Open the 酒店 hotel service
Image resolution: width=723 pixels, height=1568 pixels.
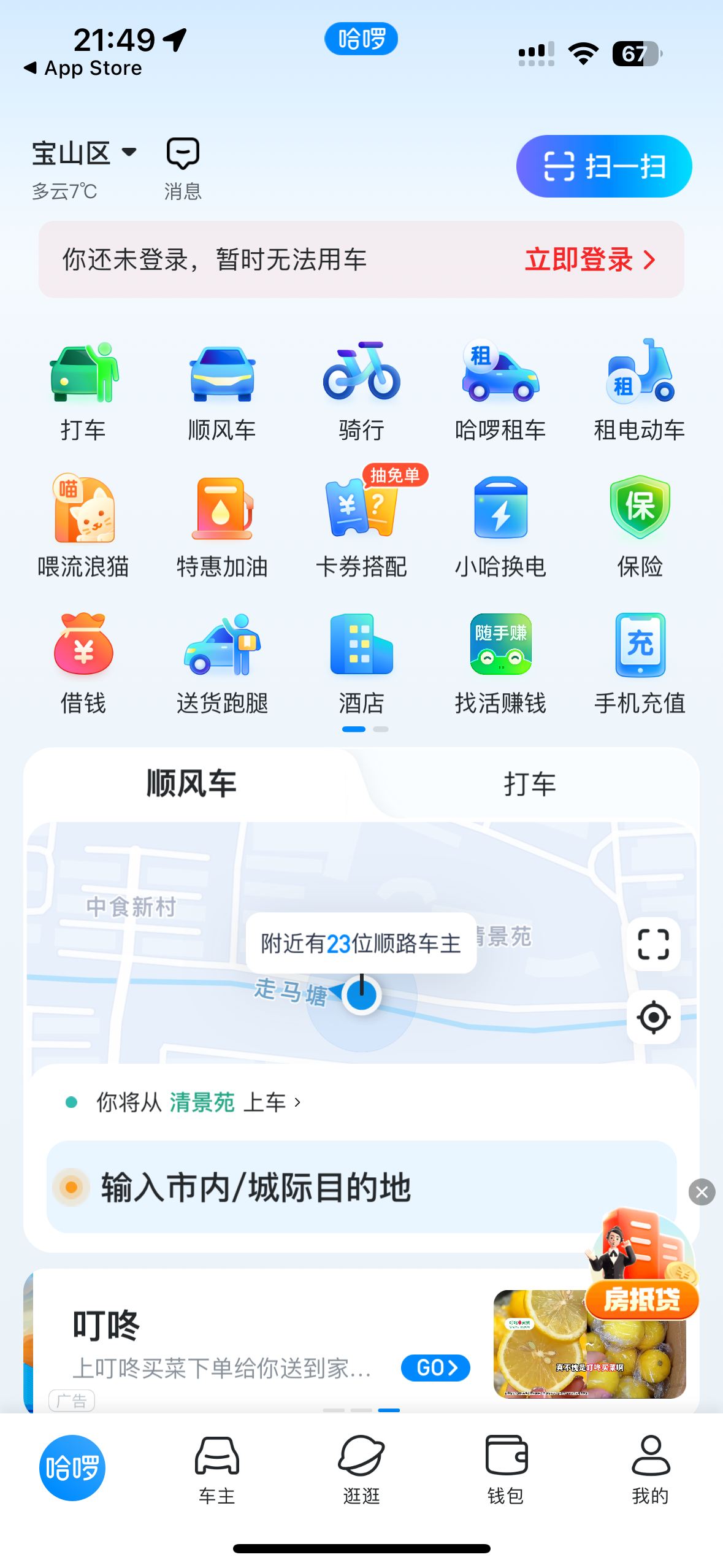click(x=361, y=663)
